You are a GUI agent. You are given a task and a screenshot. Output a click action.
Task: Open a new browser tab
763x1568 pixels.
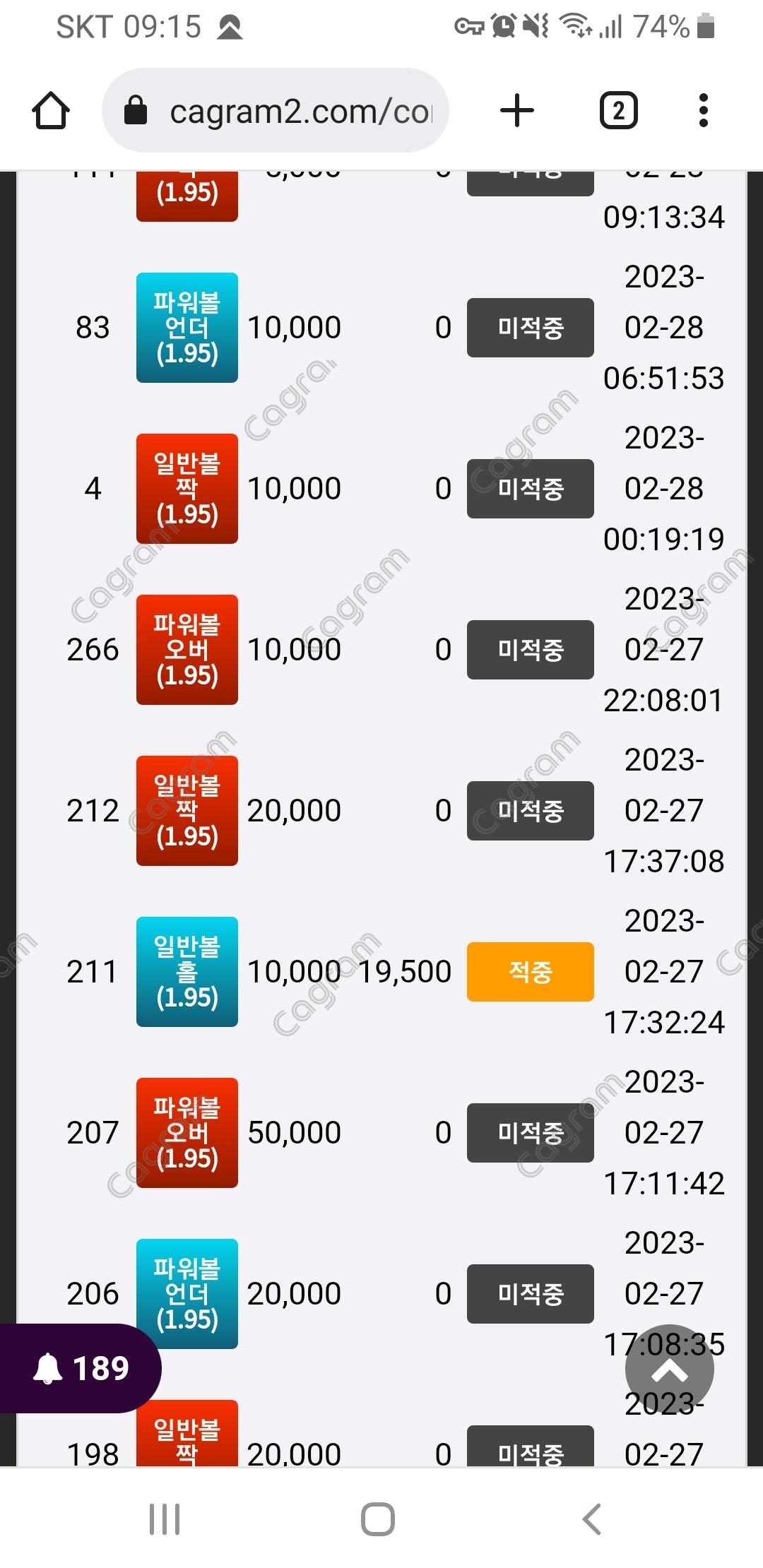point(517,111)
